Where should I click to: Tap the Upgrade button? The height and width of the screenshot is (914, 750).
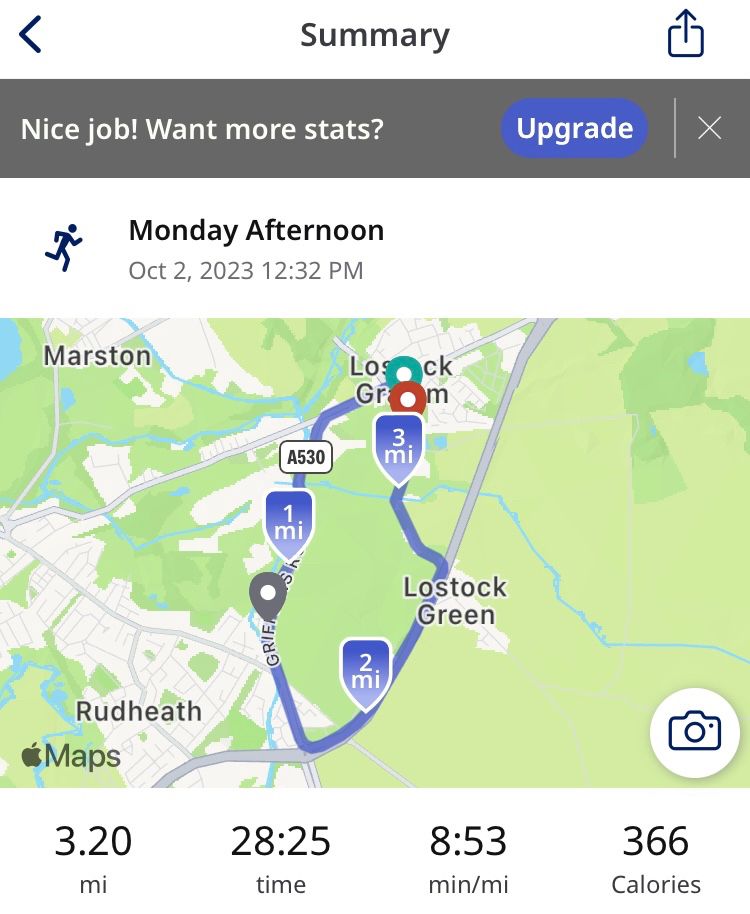pyautogui.click(x=574, y=129)
